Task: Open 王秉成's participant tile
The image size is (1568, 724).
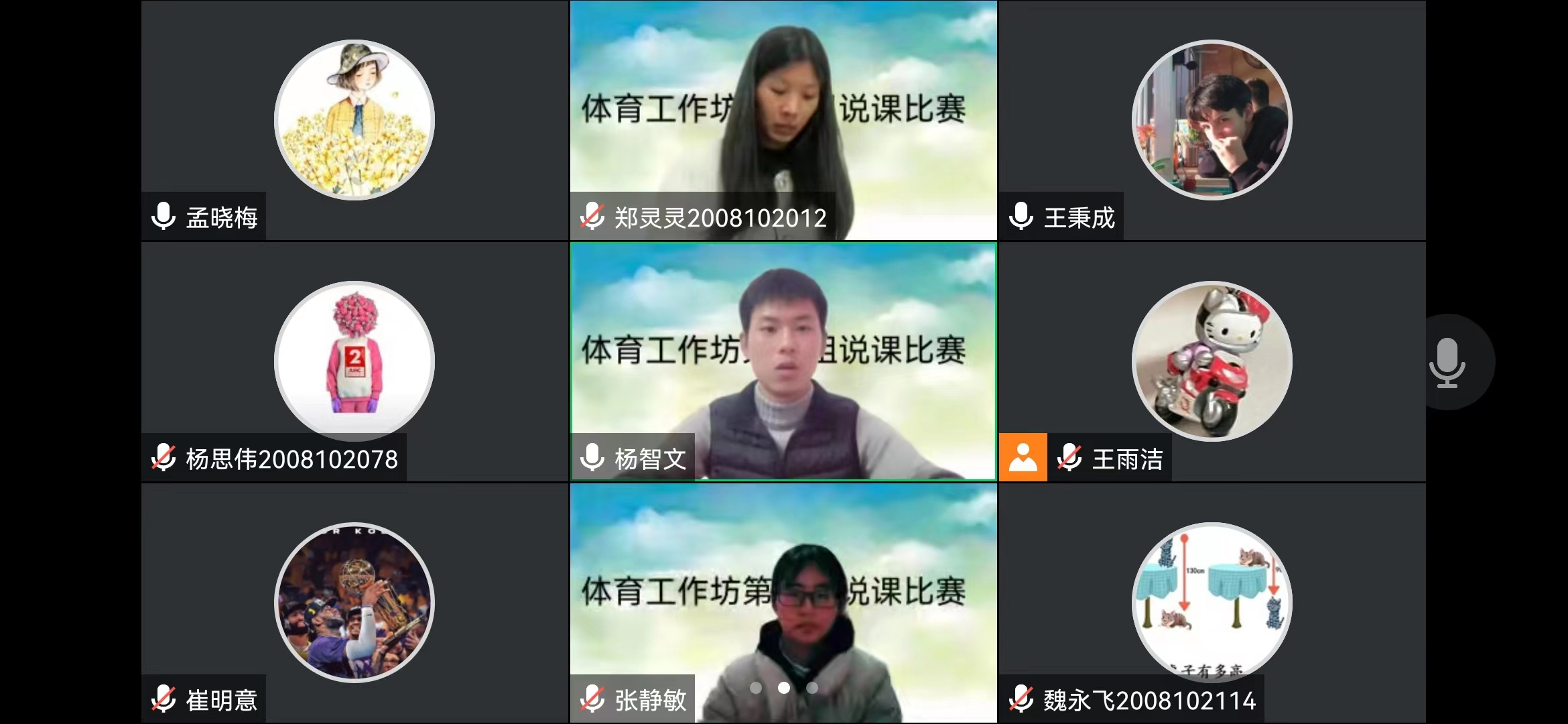Action: point(1212,121)
